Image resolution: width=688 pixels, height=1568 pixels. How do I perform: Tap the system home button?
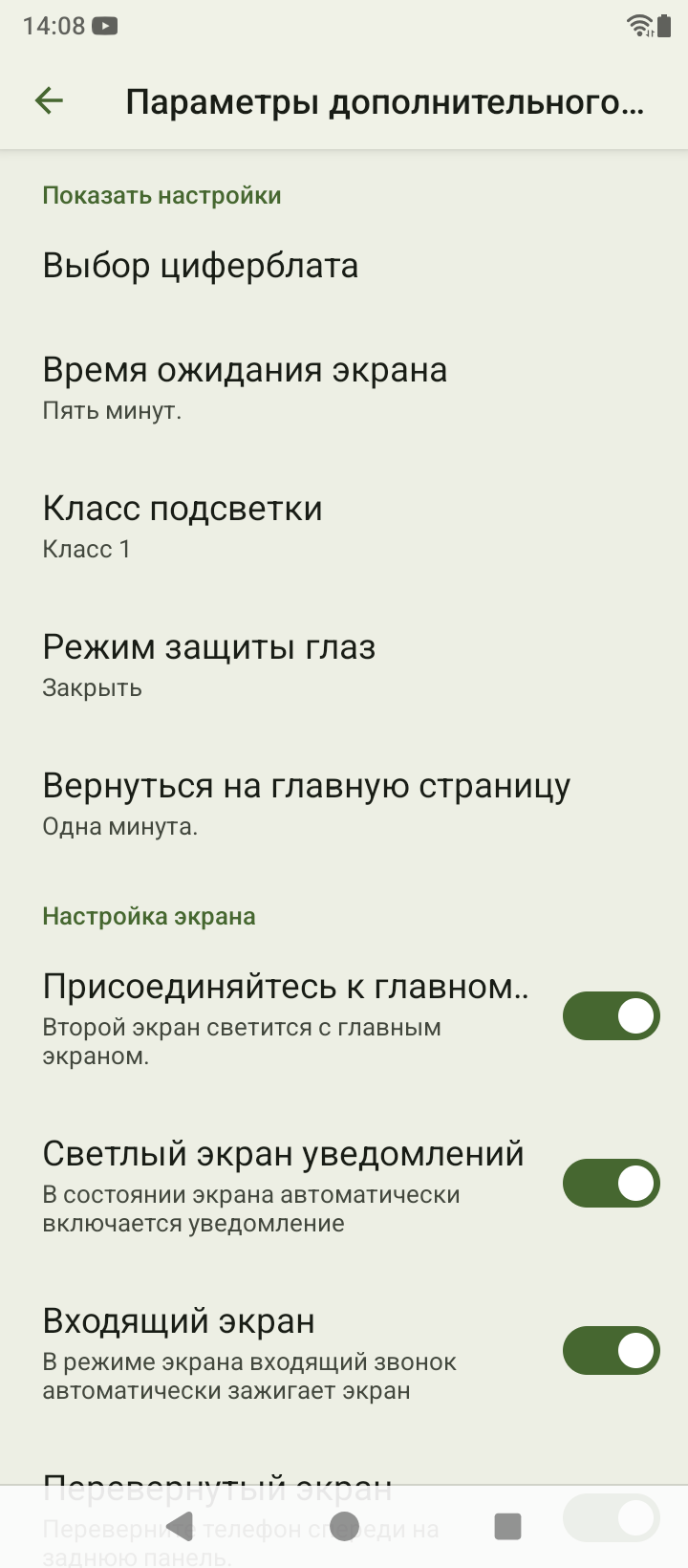pos(344,1525)
